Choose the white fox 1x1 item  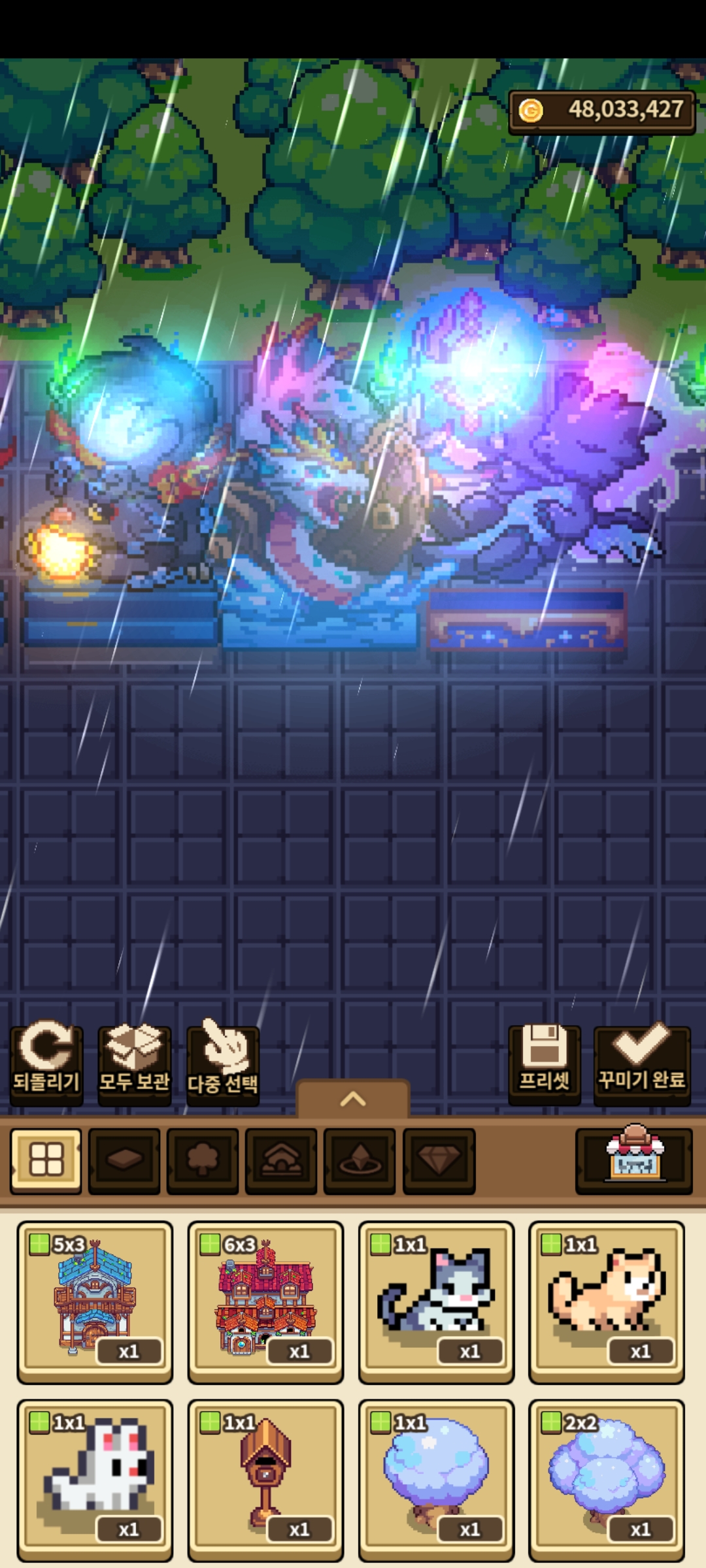(95, 1480)
